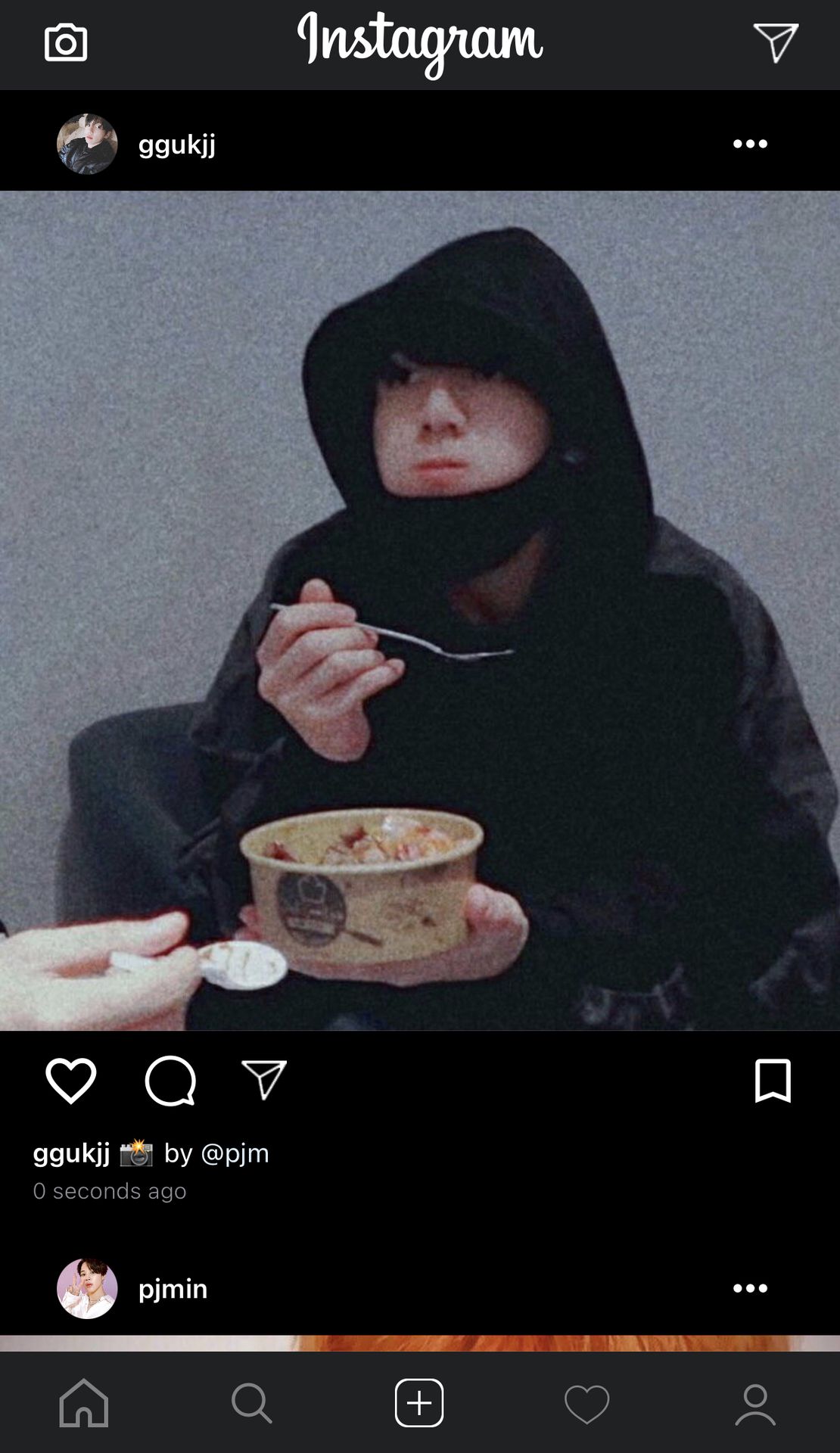
Task: Open the @pjm mention in caption
Action: click(235, 1153)
